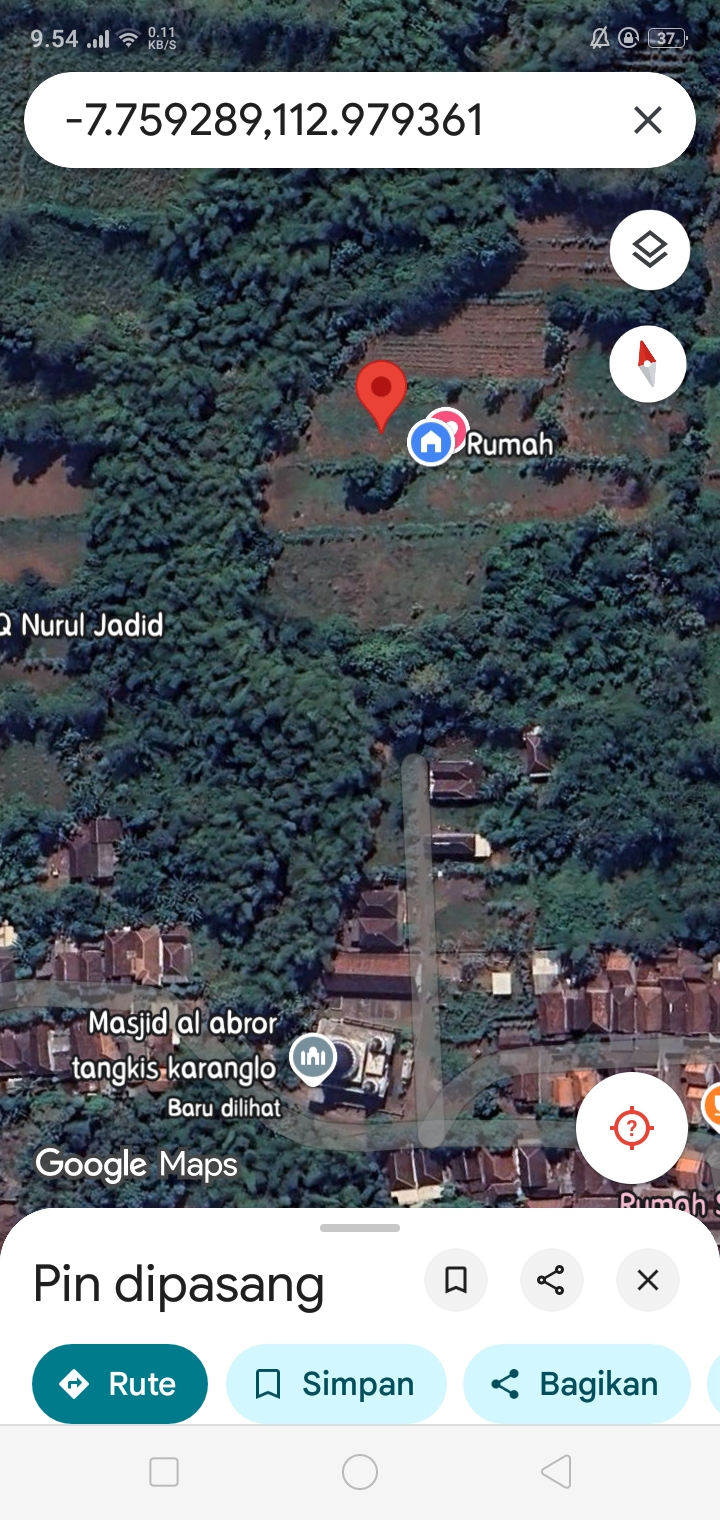Tap the red dropped pin on the map
The image size is (720, 1520).
(381, 392)
